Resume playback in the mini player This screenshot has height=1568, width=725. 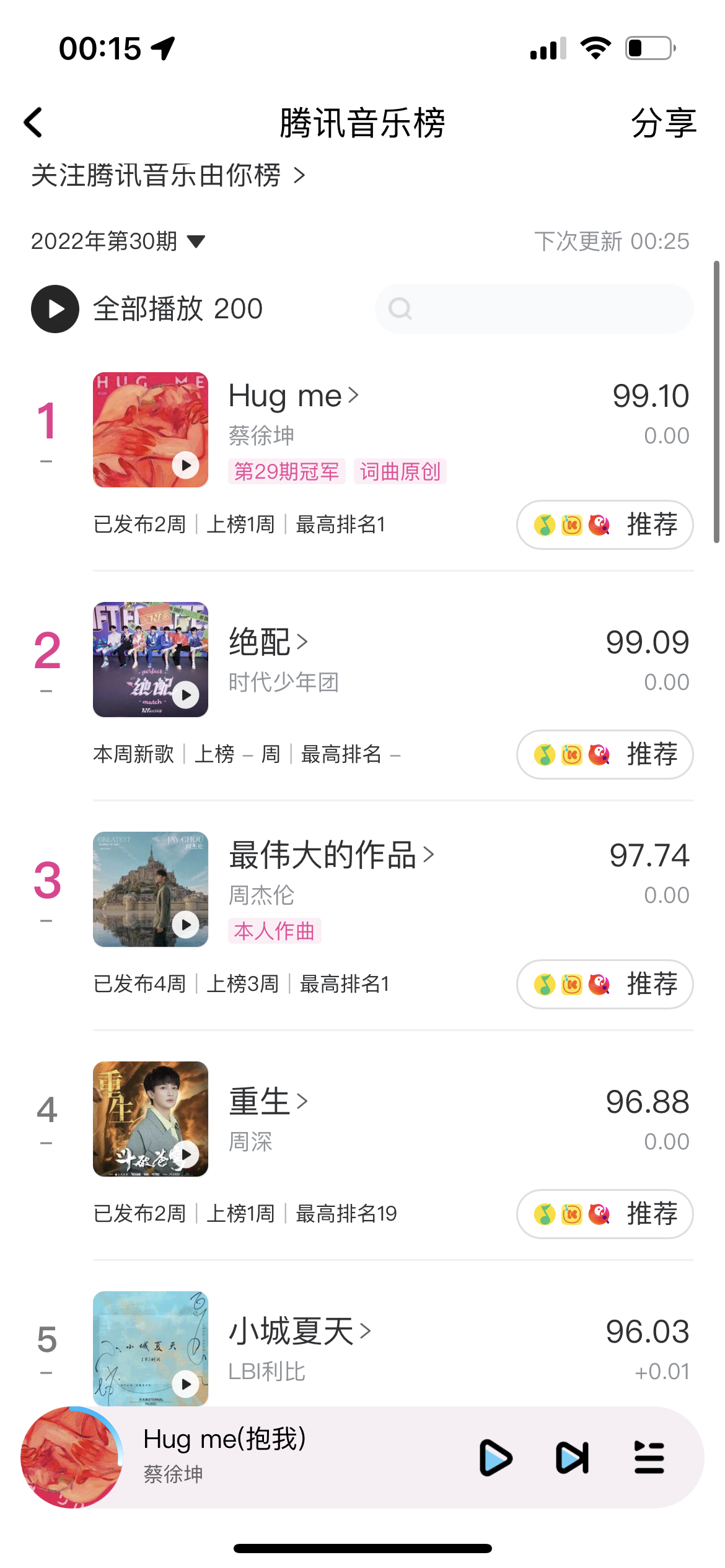click(496, 1458)
